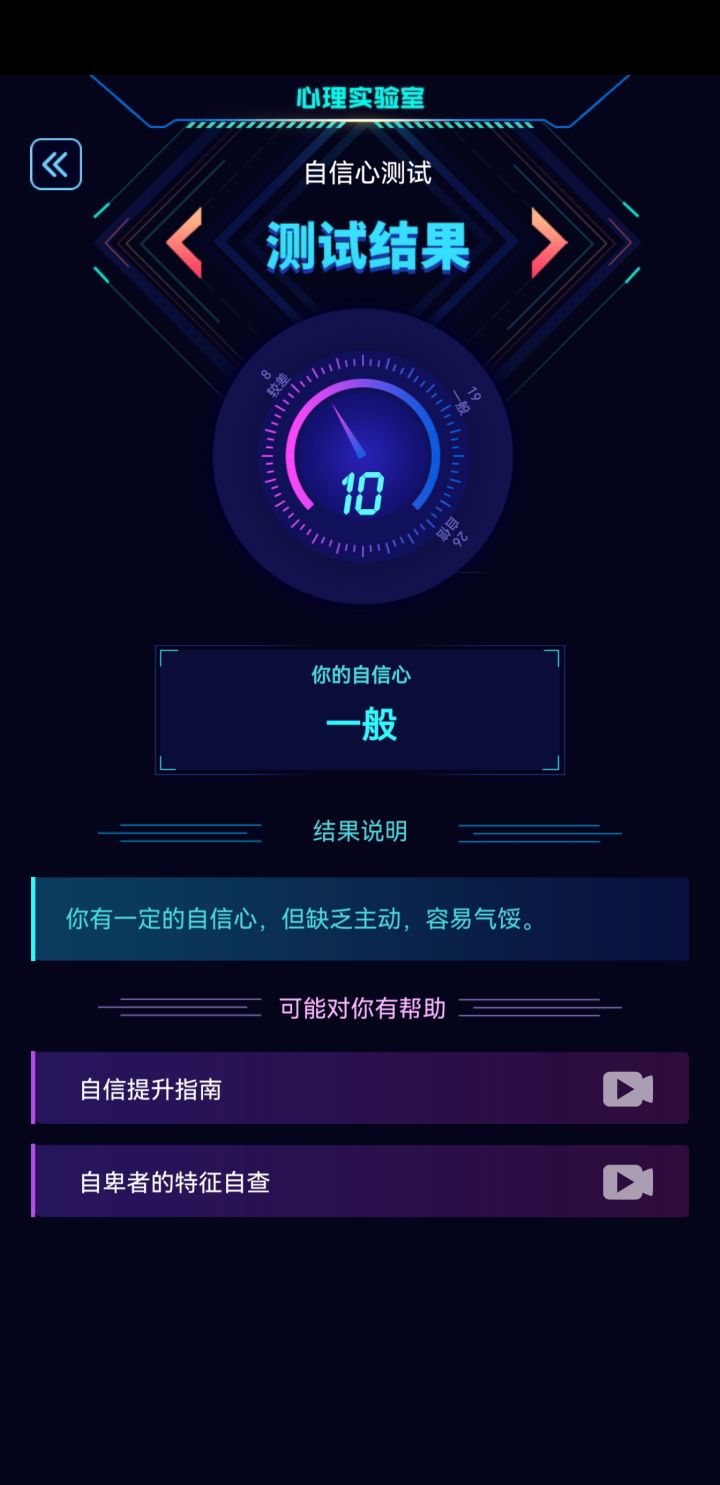Image resolution: width=720 pixels, height=1485 pixels.
Task: Select the 心理实验室 header title
Action: pyautogui.click(x=360, y=95)
